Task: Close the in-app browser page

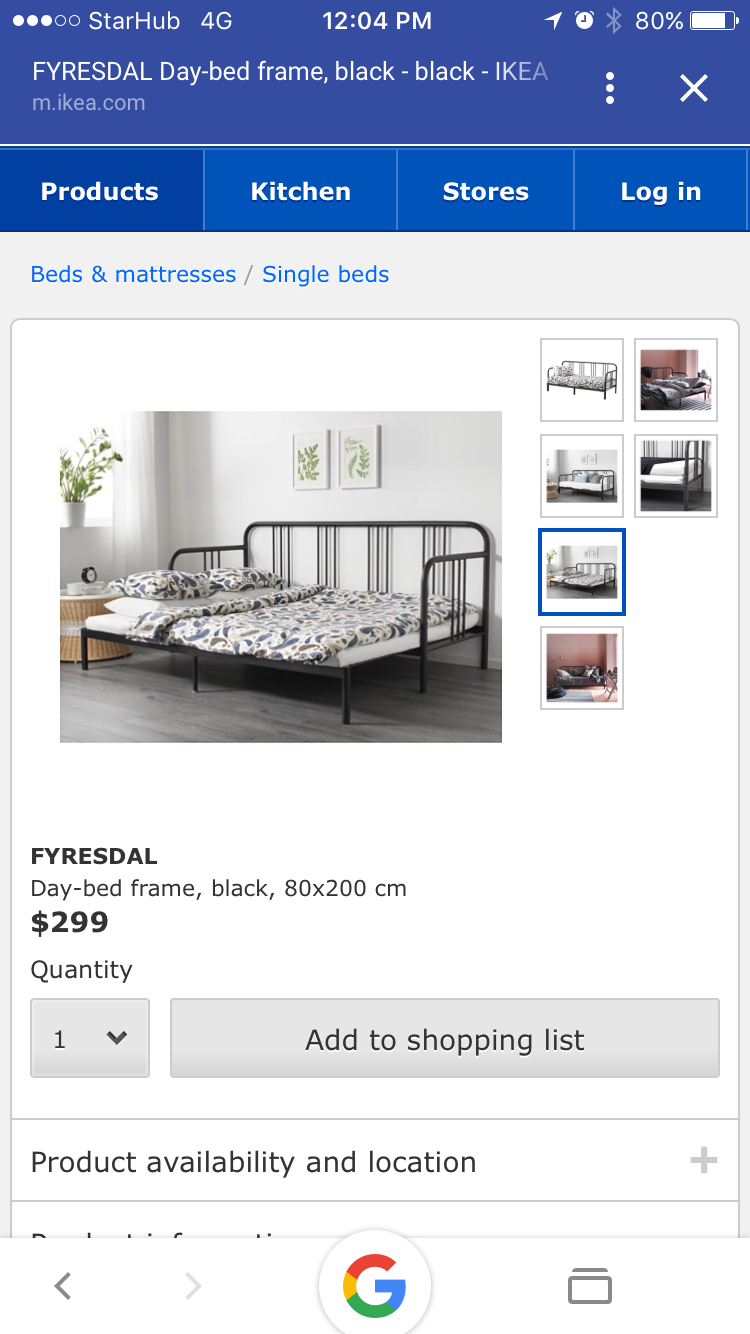Action: click(x=694, y=88)
